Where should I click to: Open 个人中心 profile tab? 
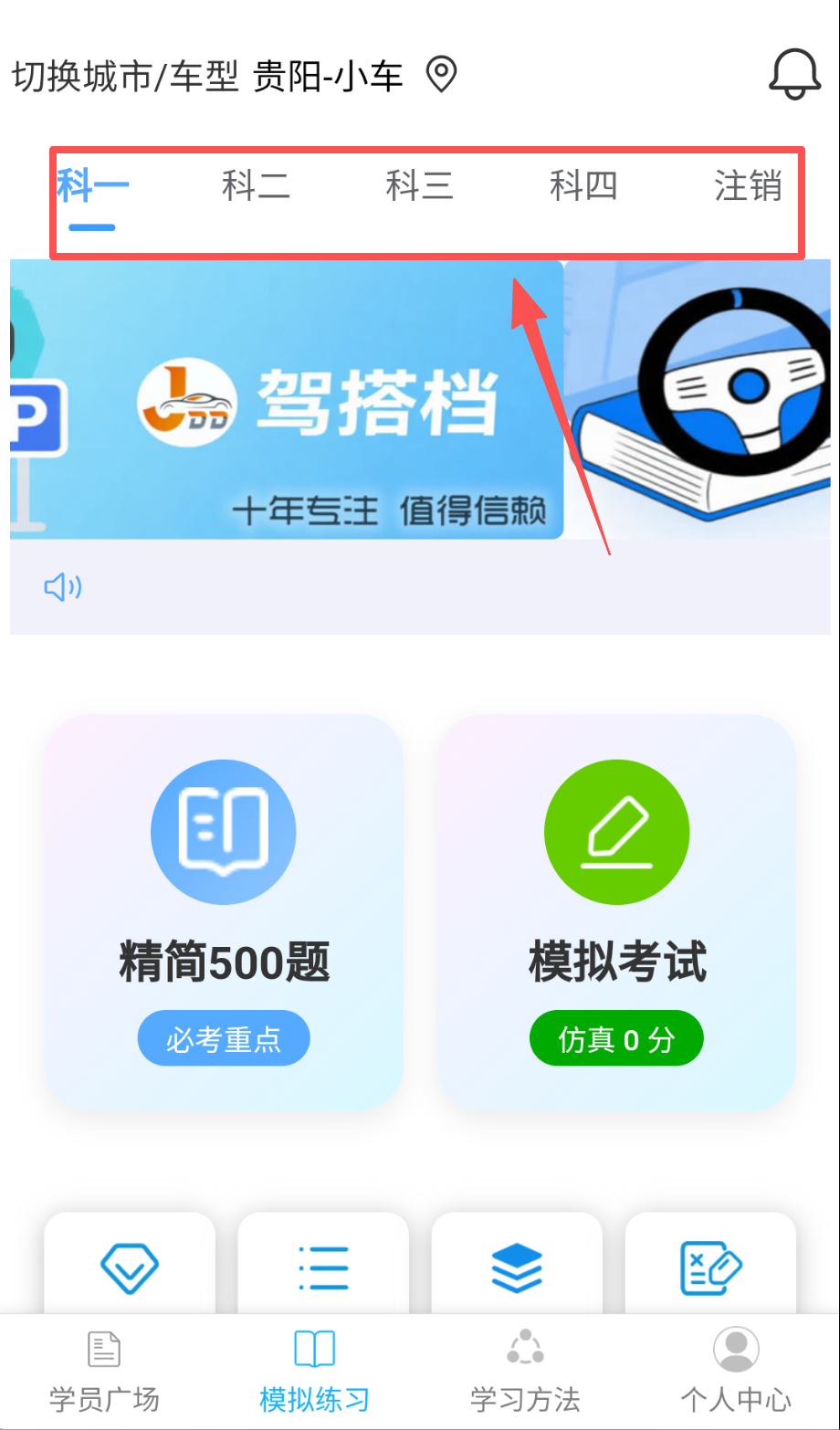point(735,1372)
